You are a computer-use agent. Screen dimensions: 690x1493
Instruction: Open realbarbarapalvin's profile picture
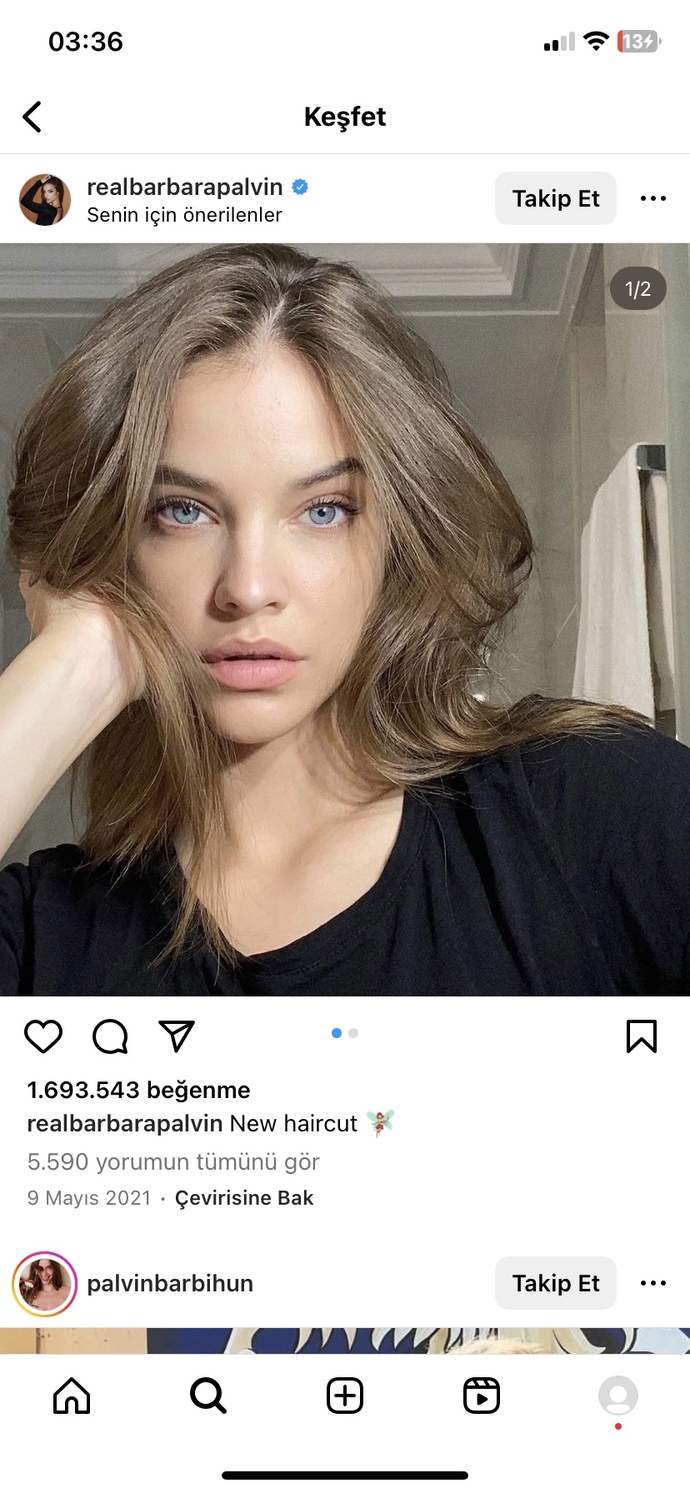[45, 199]
